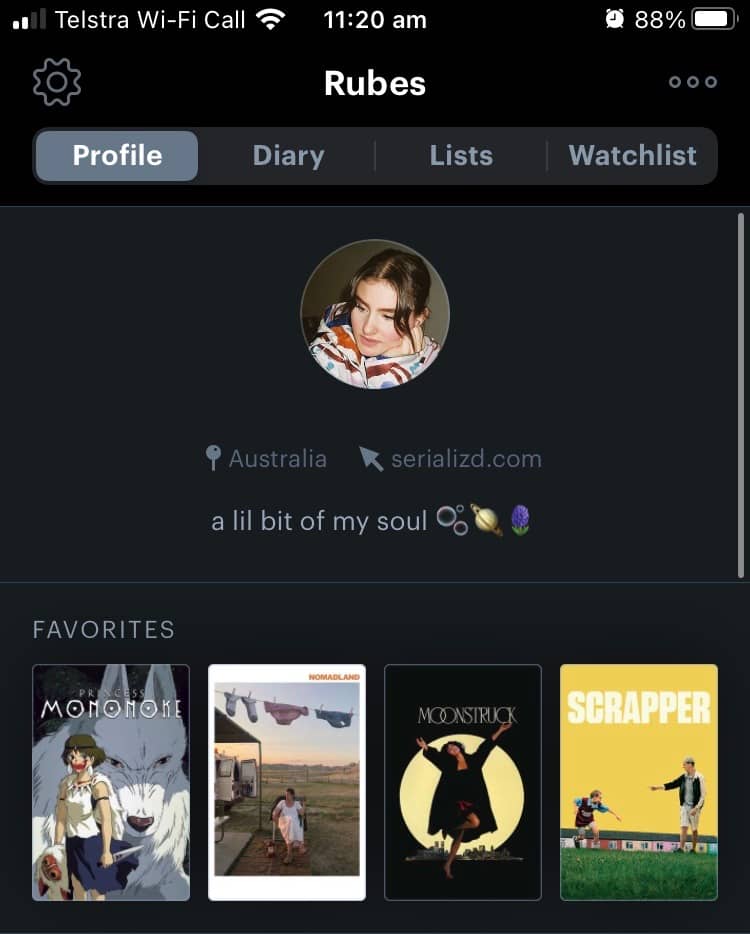Open the three-dot overflow menu
The height and width of the screenshot is (934, 750).
pyautogui.click(x=692, y=82)
